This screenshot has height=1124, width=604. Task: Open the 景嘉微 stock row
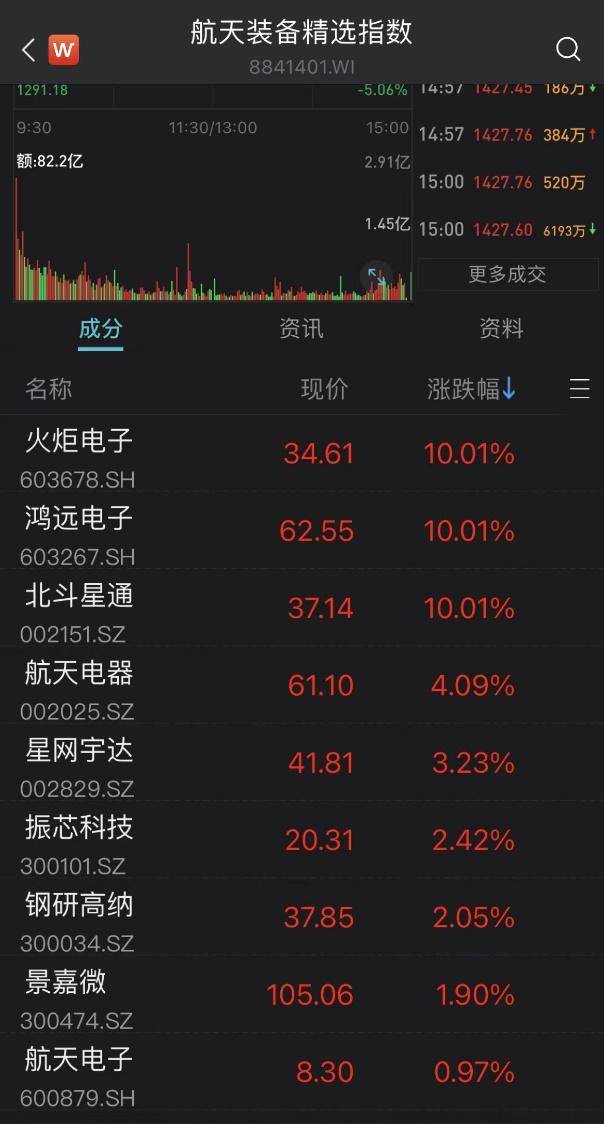click(302, 996)
